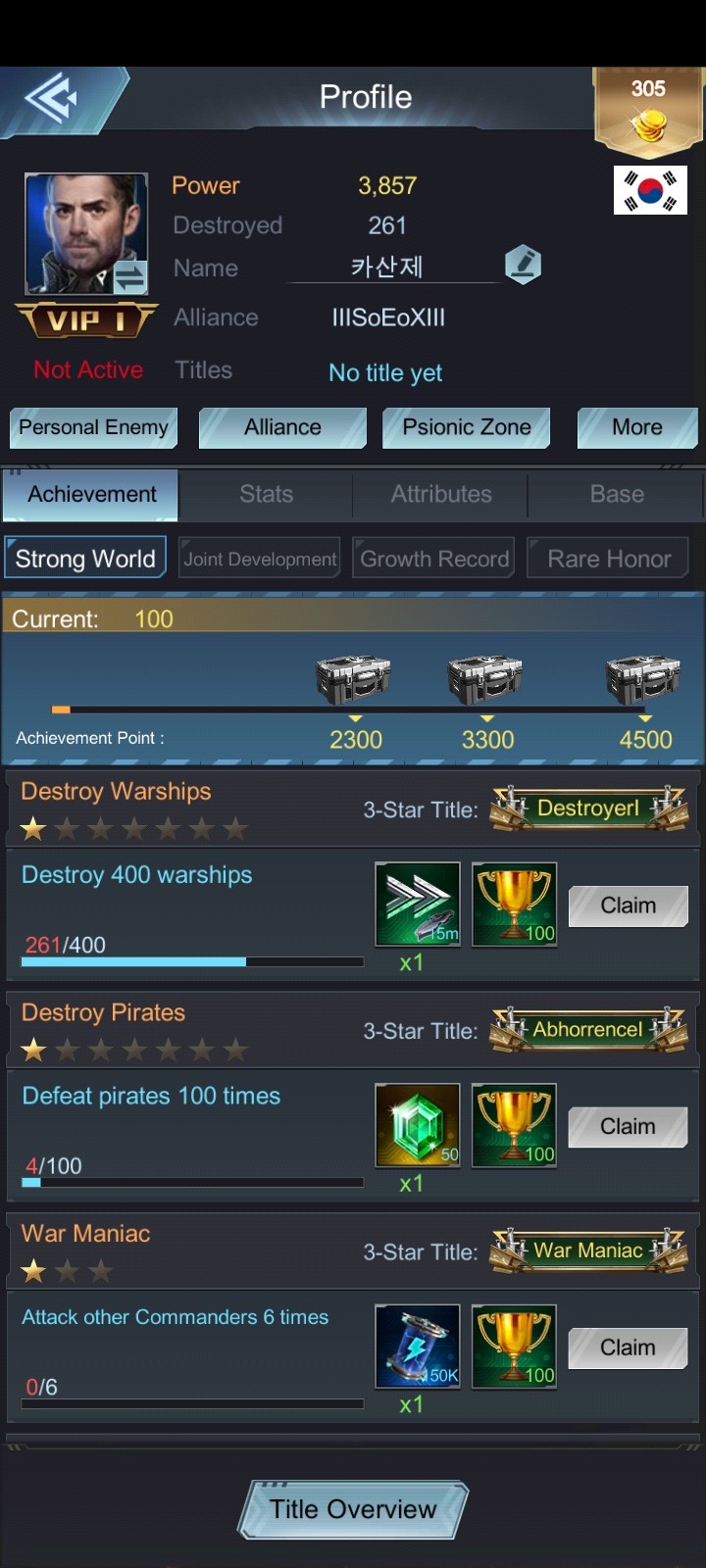Switch to the Attributes tab
This screenshot has width=706, height=1568.
tap(441, 494)
